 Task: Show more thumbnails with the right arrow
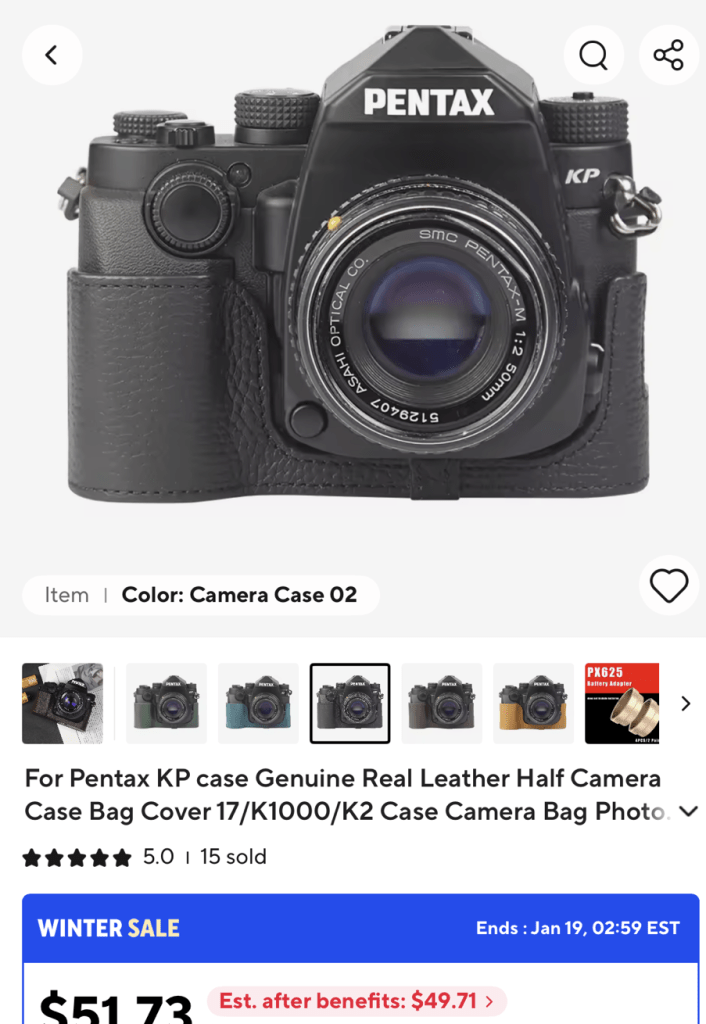click(685, 703)
